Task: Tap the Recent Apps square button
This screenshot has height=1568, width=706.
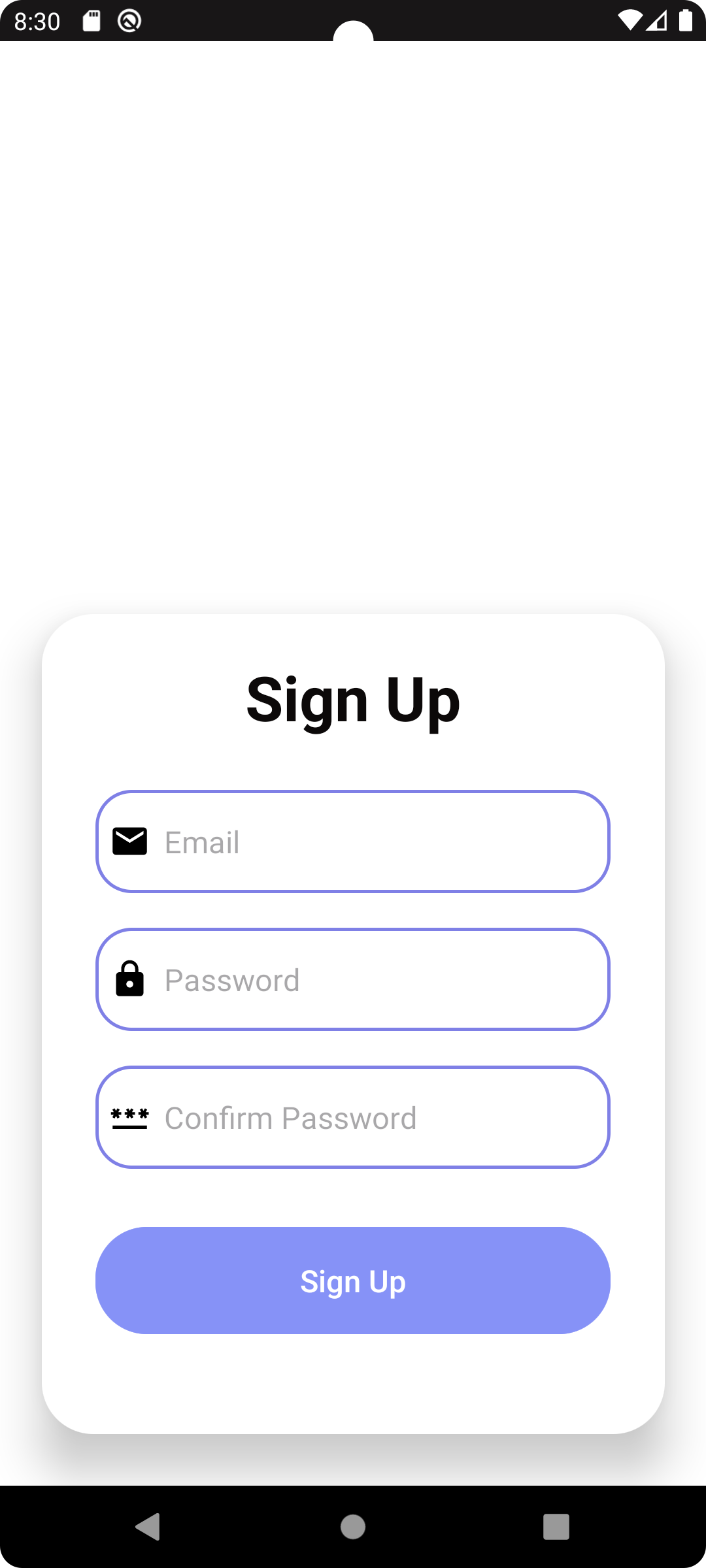Action: (556, 1528)
